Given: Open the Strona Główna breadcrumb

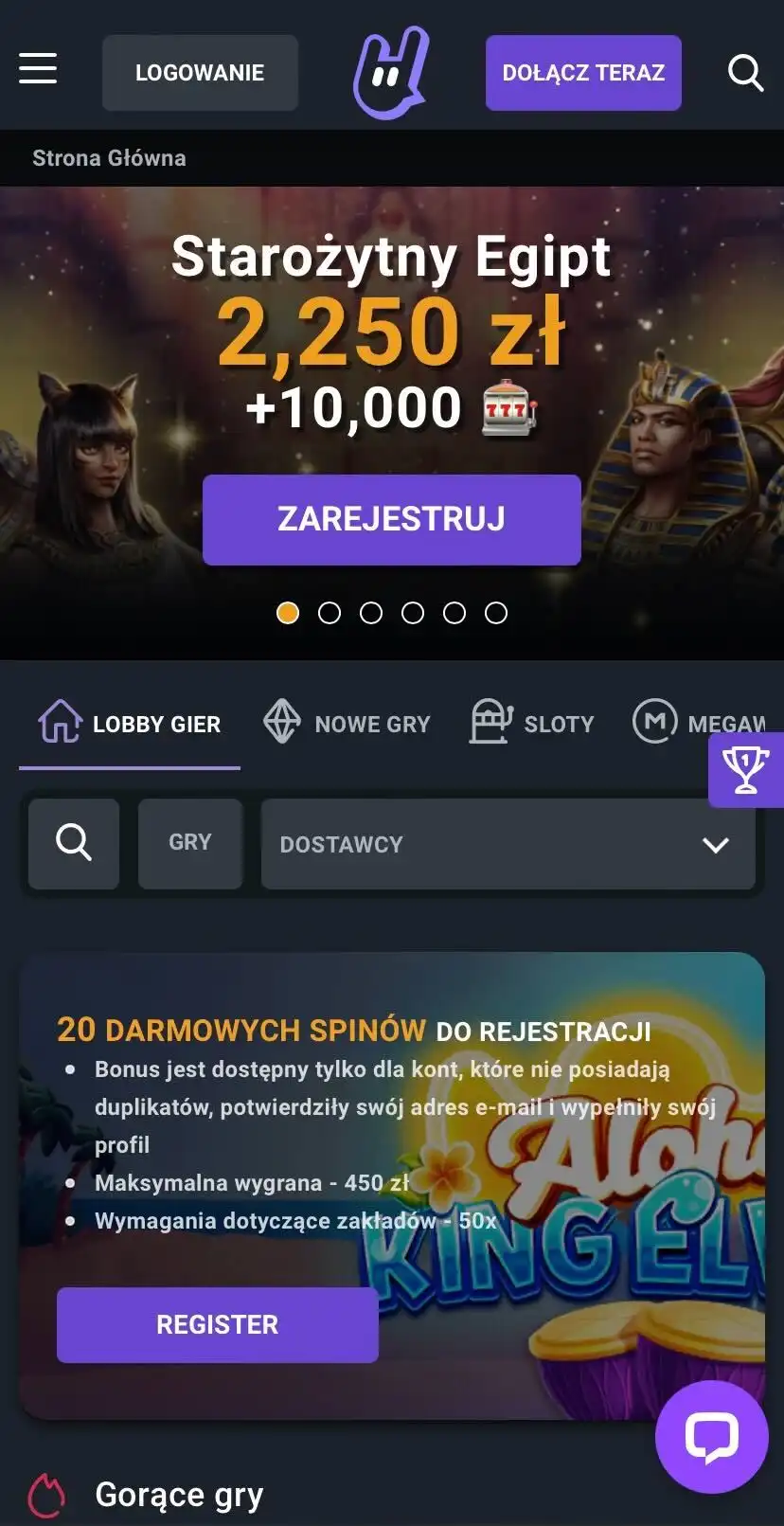Looking at the screenshot, I should click(109, 158).
